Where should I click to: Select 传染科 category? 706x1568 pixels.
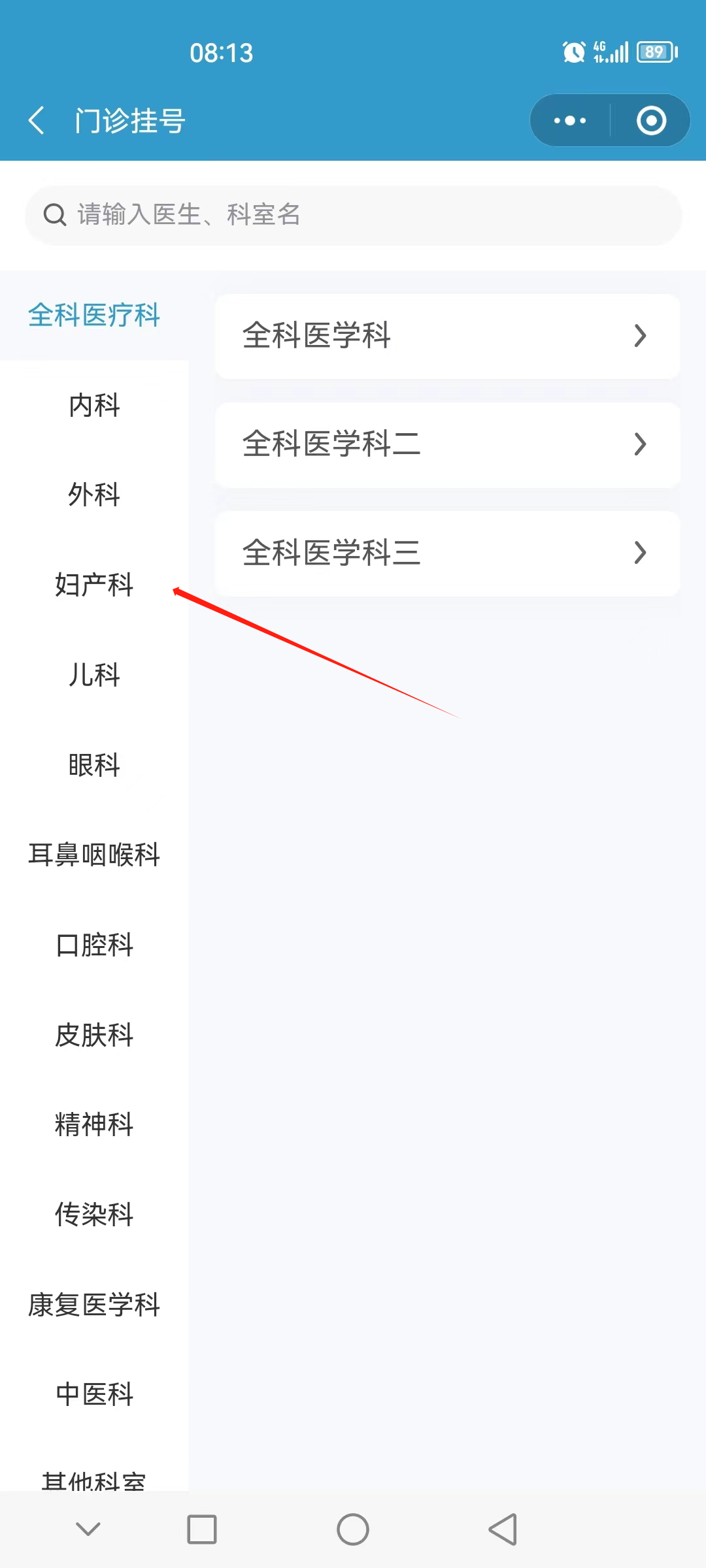pyautogui.click(x=94, y=1215)
